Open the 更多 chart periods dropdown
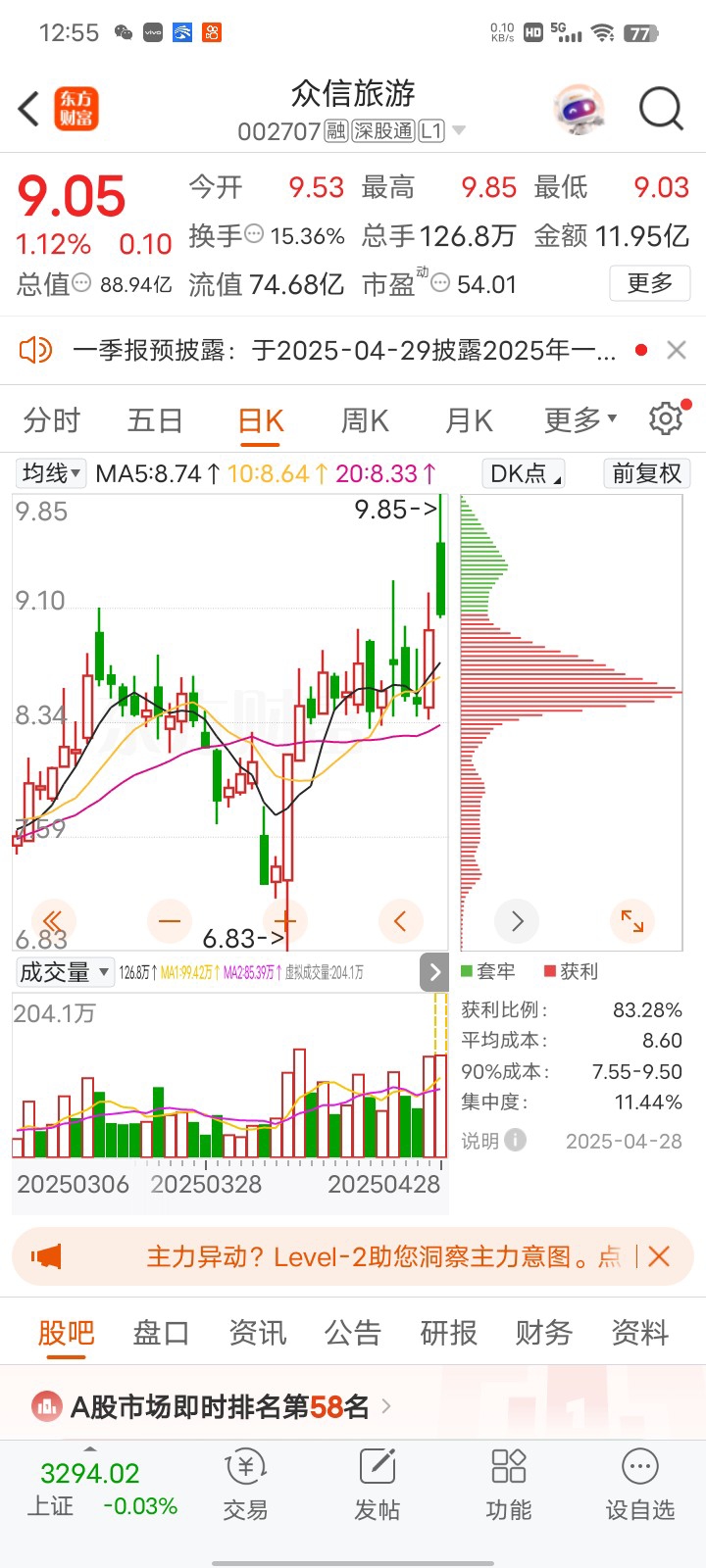This screenshot has width=706, height=1568. (580, 420)
